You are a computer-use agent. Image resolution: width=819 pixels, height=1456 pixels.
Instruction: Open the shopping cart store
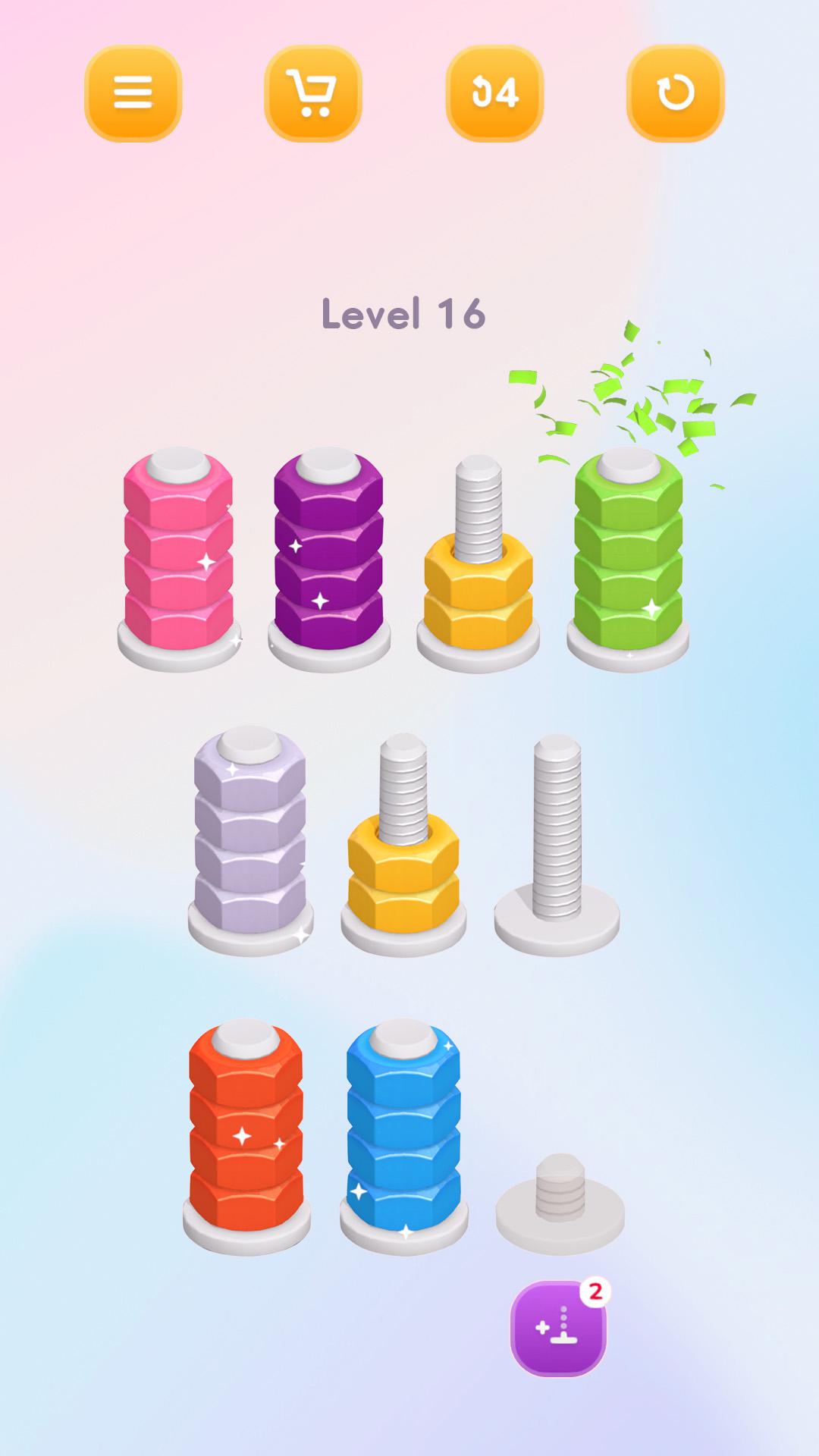[312, 93]
